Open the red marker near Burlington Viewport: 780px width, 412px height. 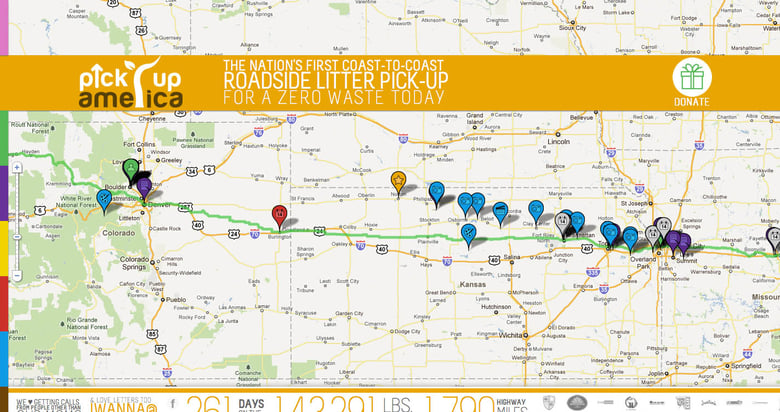point(279,213)
